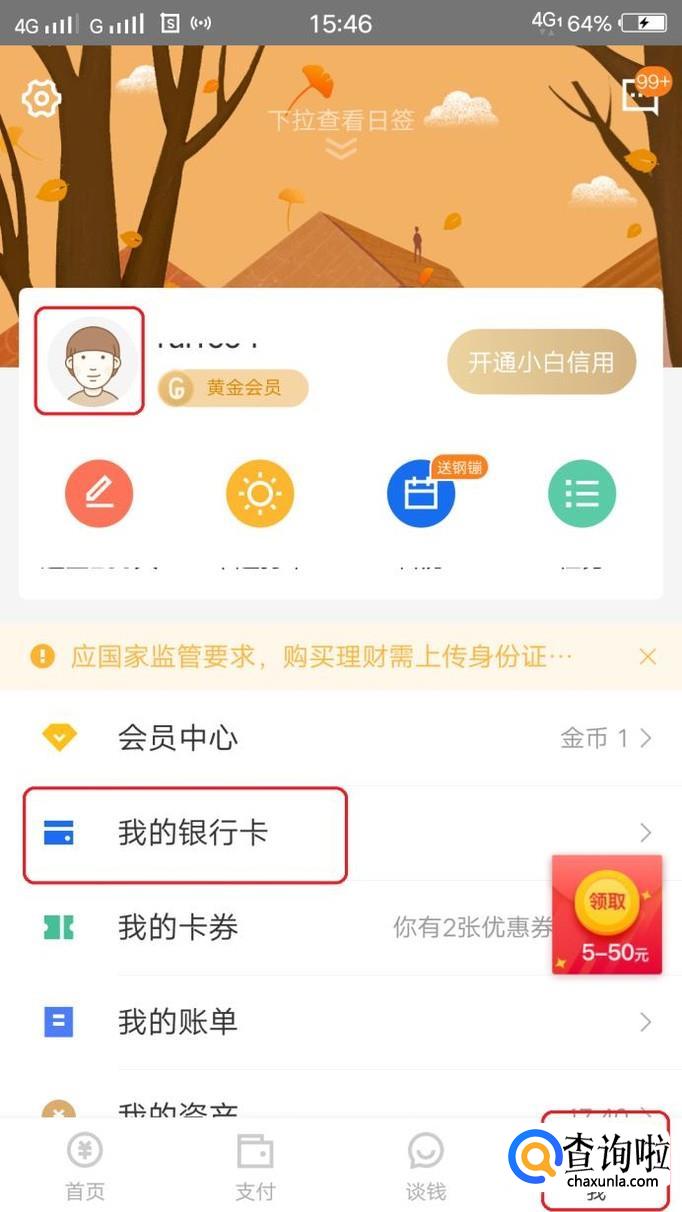Screen dimensions: 682x1212
Task: Open 会员中心
Action: 340,738
